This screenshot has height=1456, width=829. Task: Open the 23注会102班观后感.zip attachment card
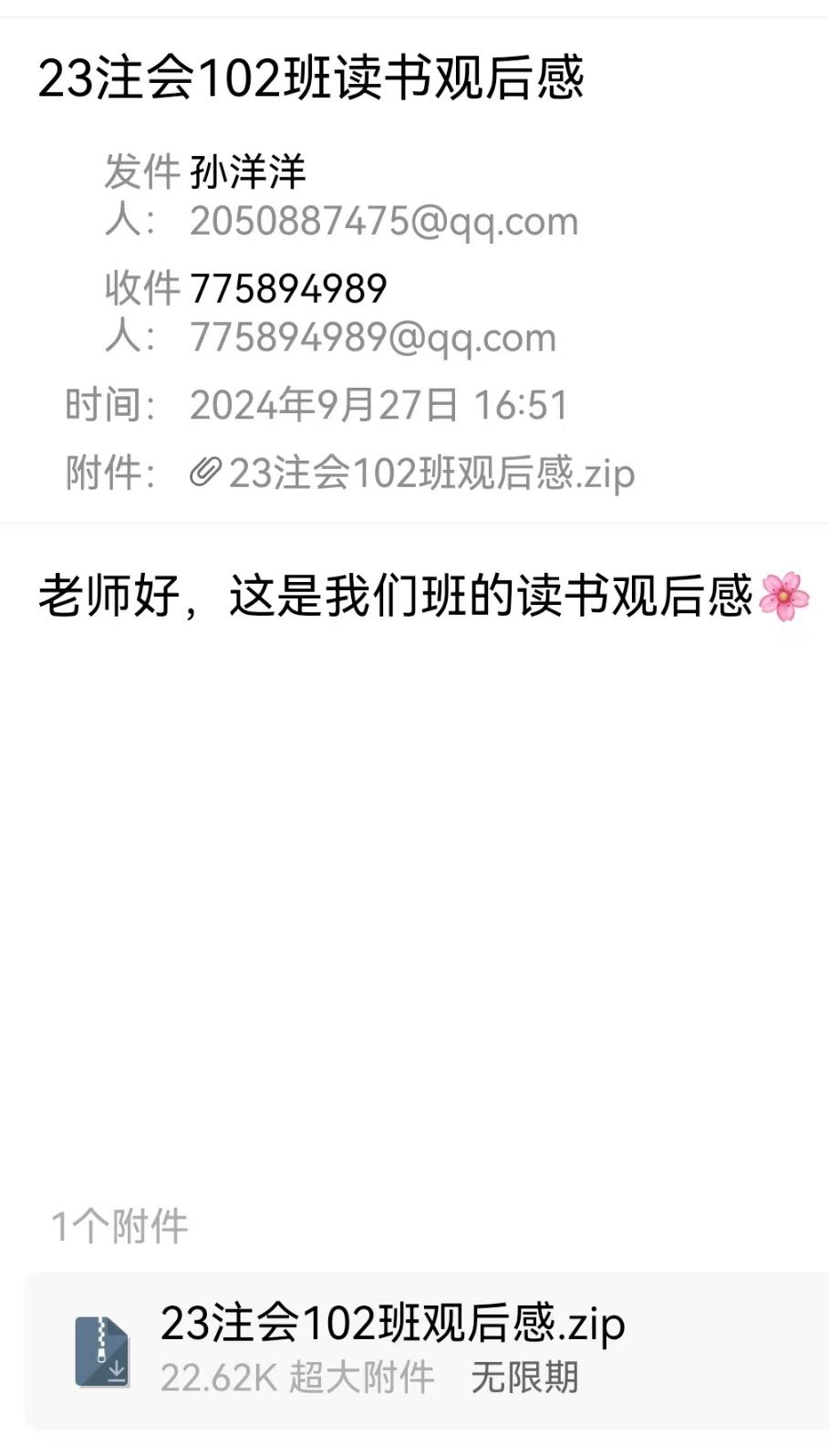392,1349
